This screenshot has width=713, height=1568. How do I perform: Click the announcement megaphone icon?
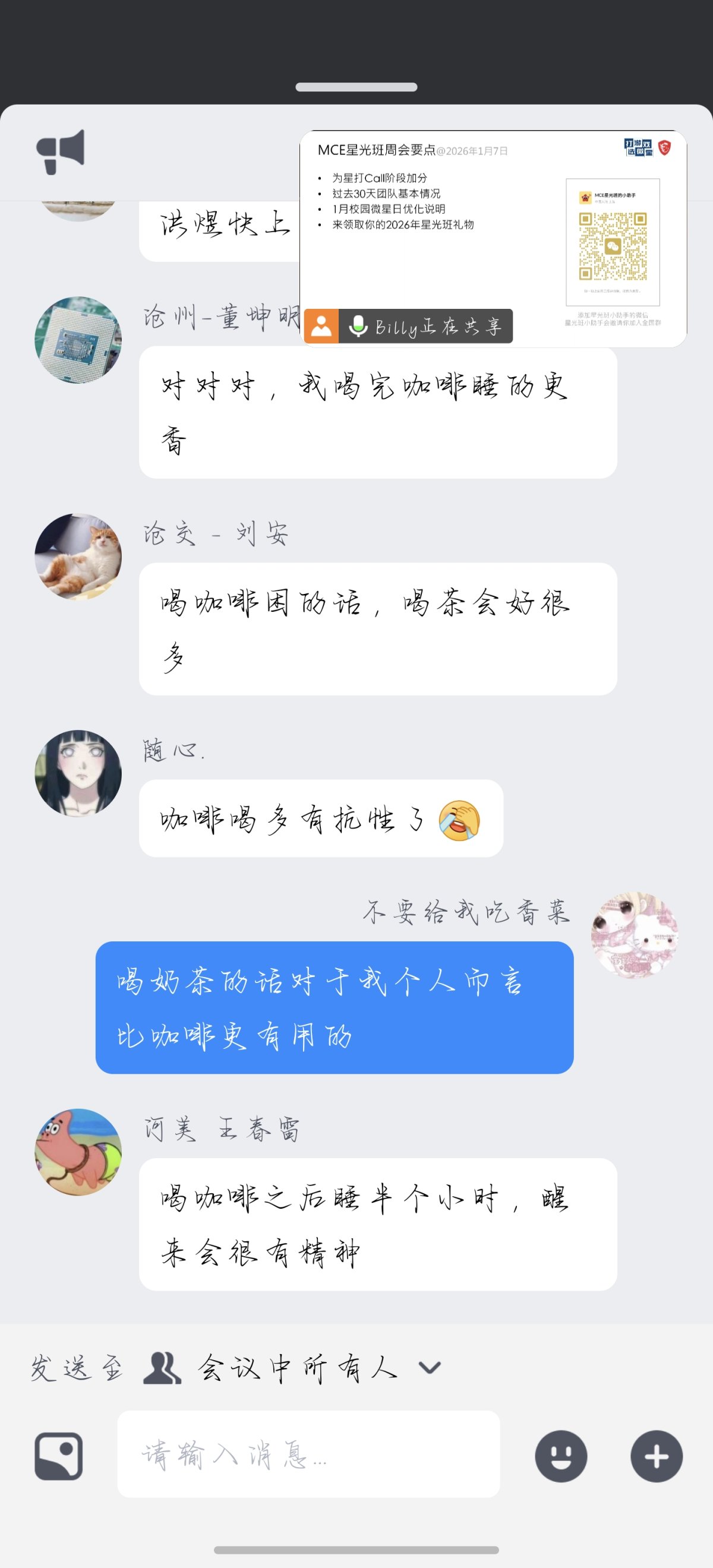coord(61,152)
